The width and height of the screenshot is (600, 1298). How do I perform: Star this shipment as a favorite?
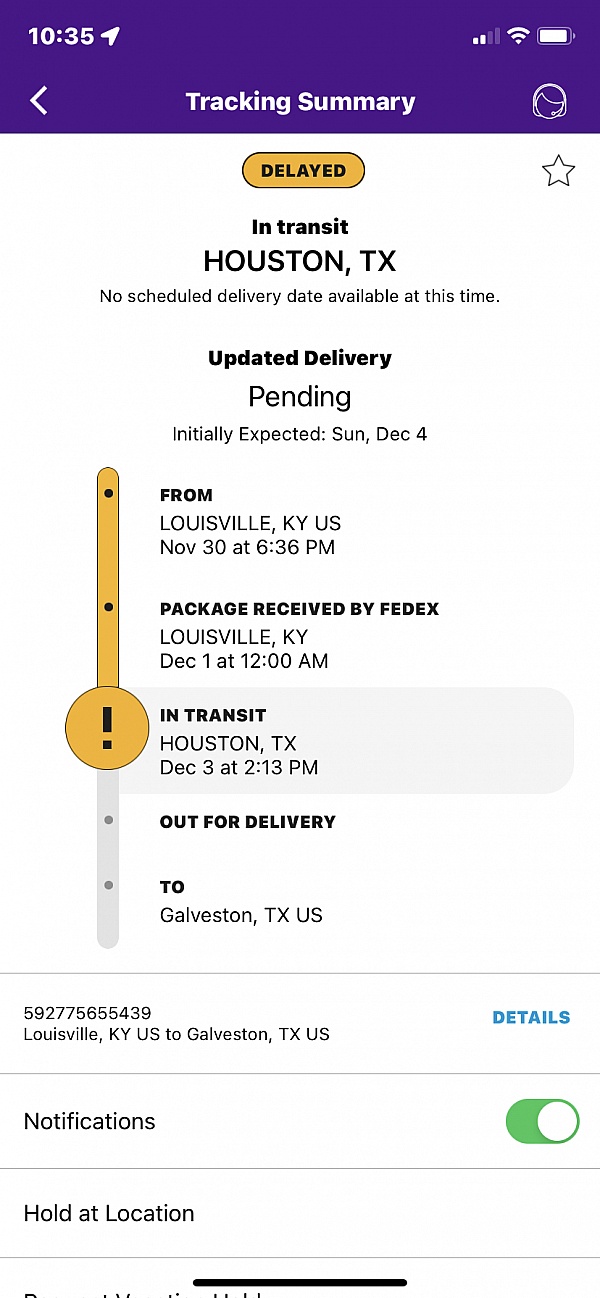(x=558, y=171)
